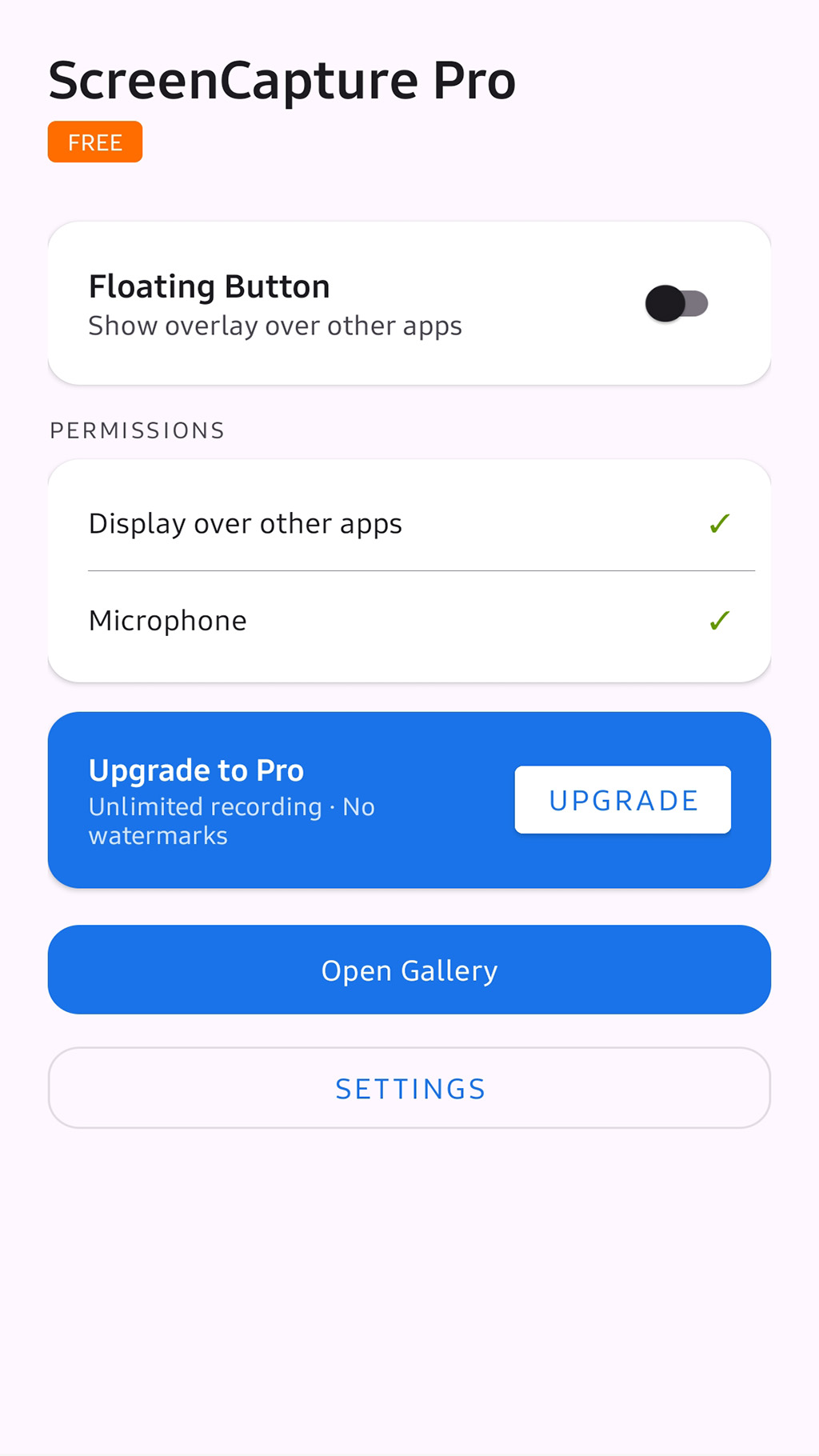Click the toggle knob in Floating Button card

tap(665, 304)
